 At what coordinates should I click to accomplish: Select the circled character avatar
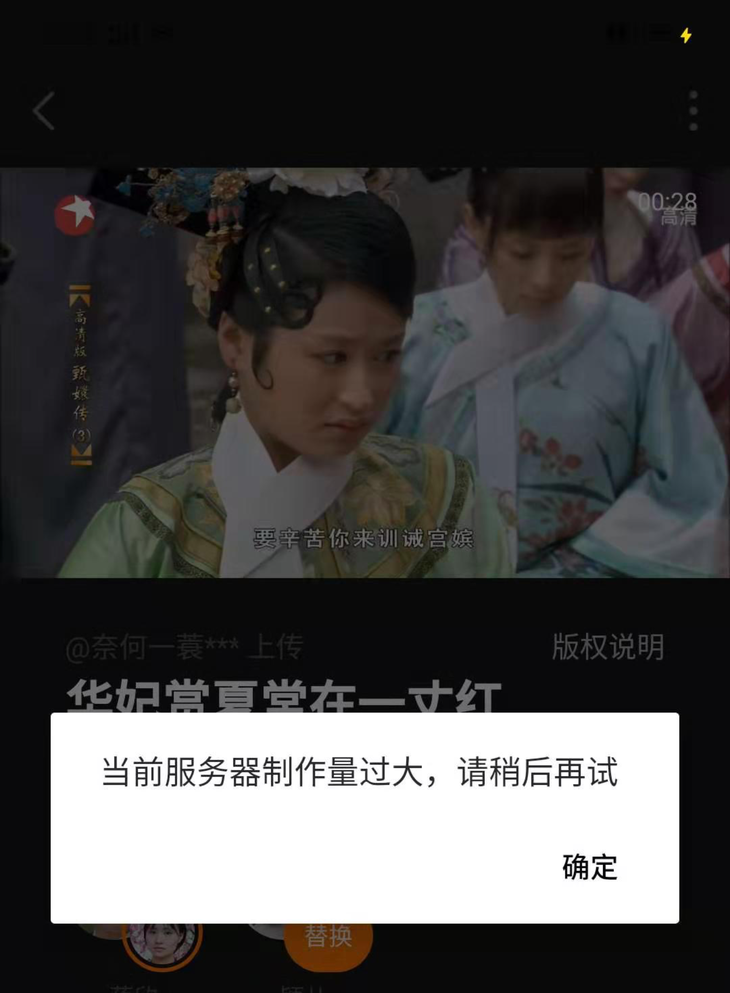pyautogui.click(x=161, y=940)
